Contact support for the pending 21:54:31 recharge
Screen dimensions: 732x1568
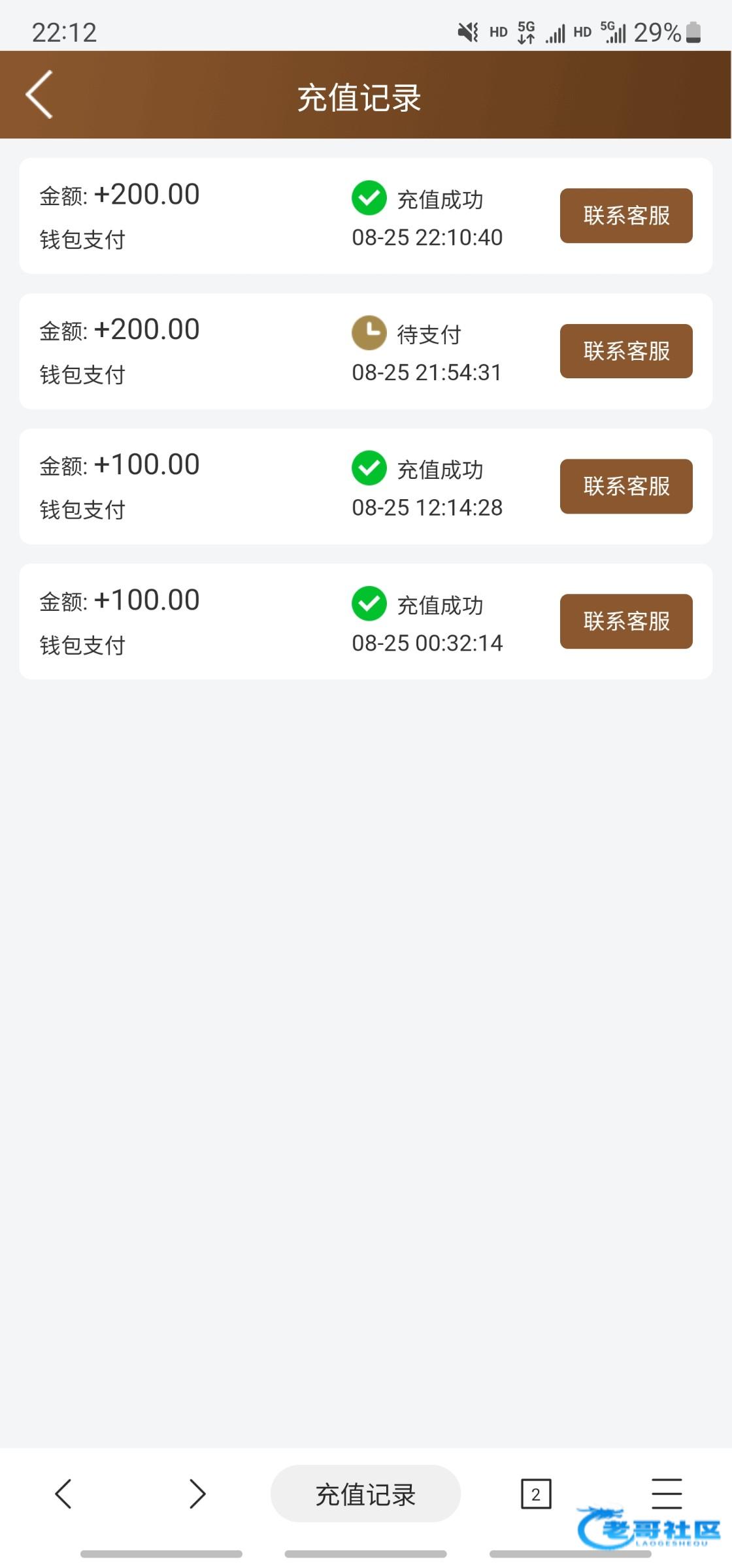coord(626,351)
